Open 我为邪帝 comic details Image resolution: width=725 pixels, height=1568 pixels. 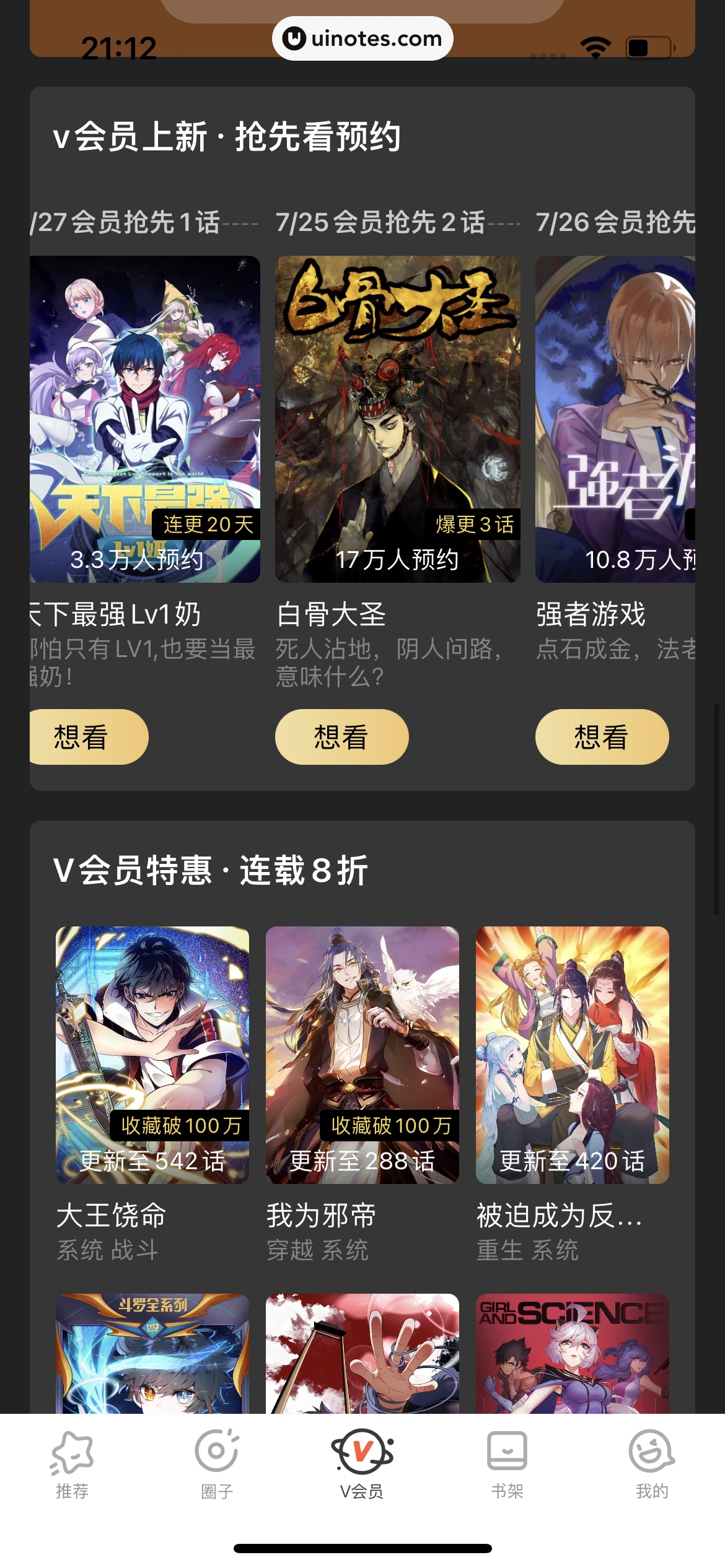pos(362,1053)
